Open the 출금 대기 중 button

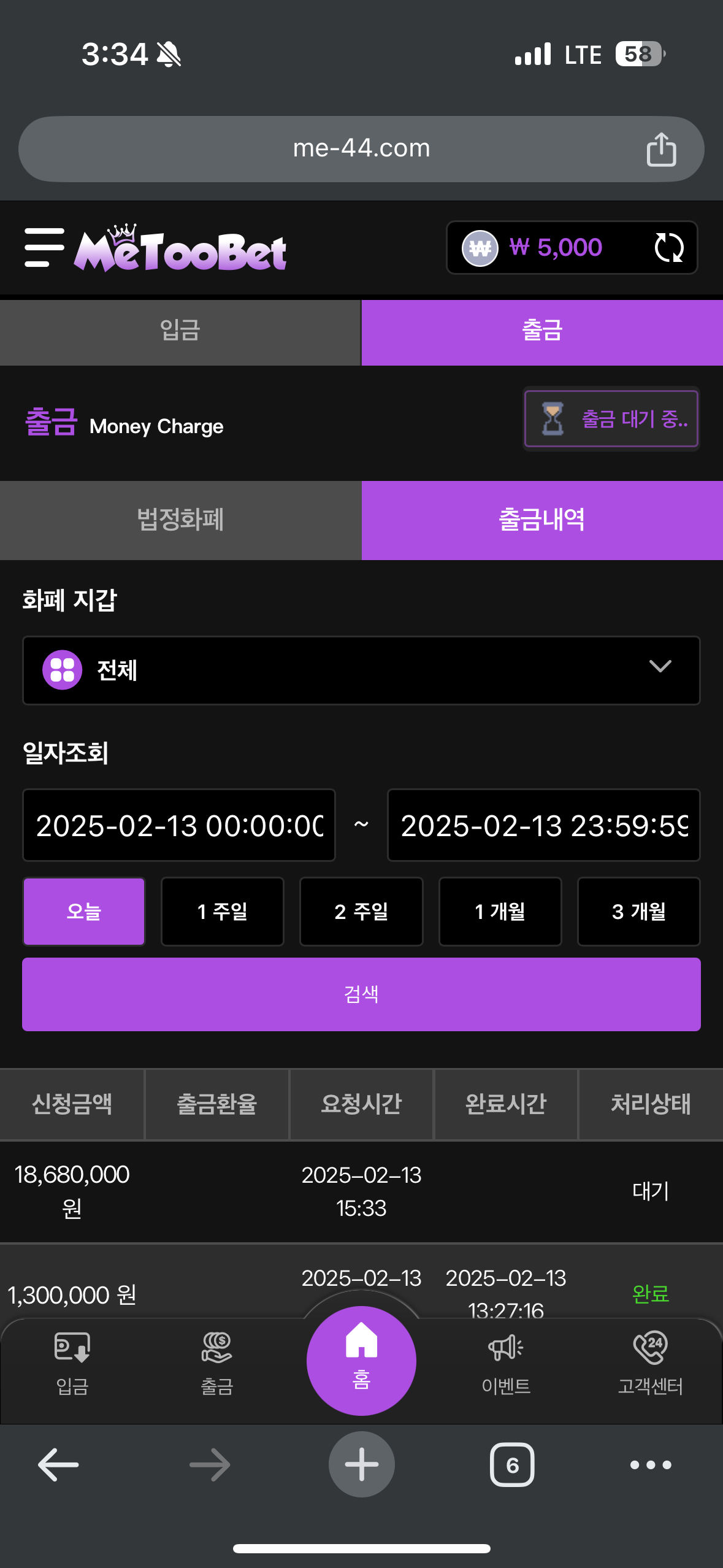click(x=611, y=419)
